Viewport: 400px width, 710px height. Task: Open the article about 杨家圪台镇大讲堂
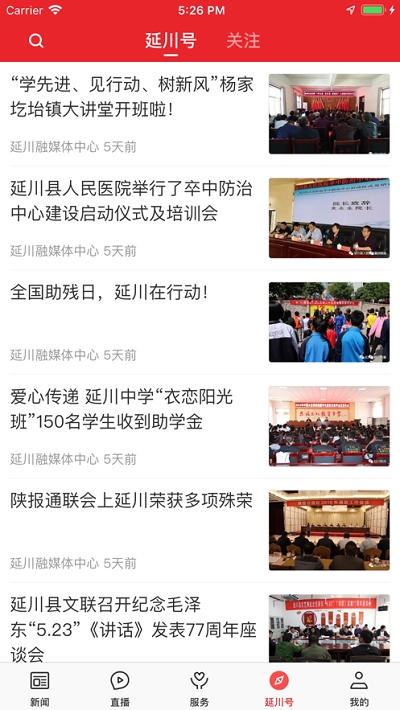pyautogui.click(x=200, y=114)
